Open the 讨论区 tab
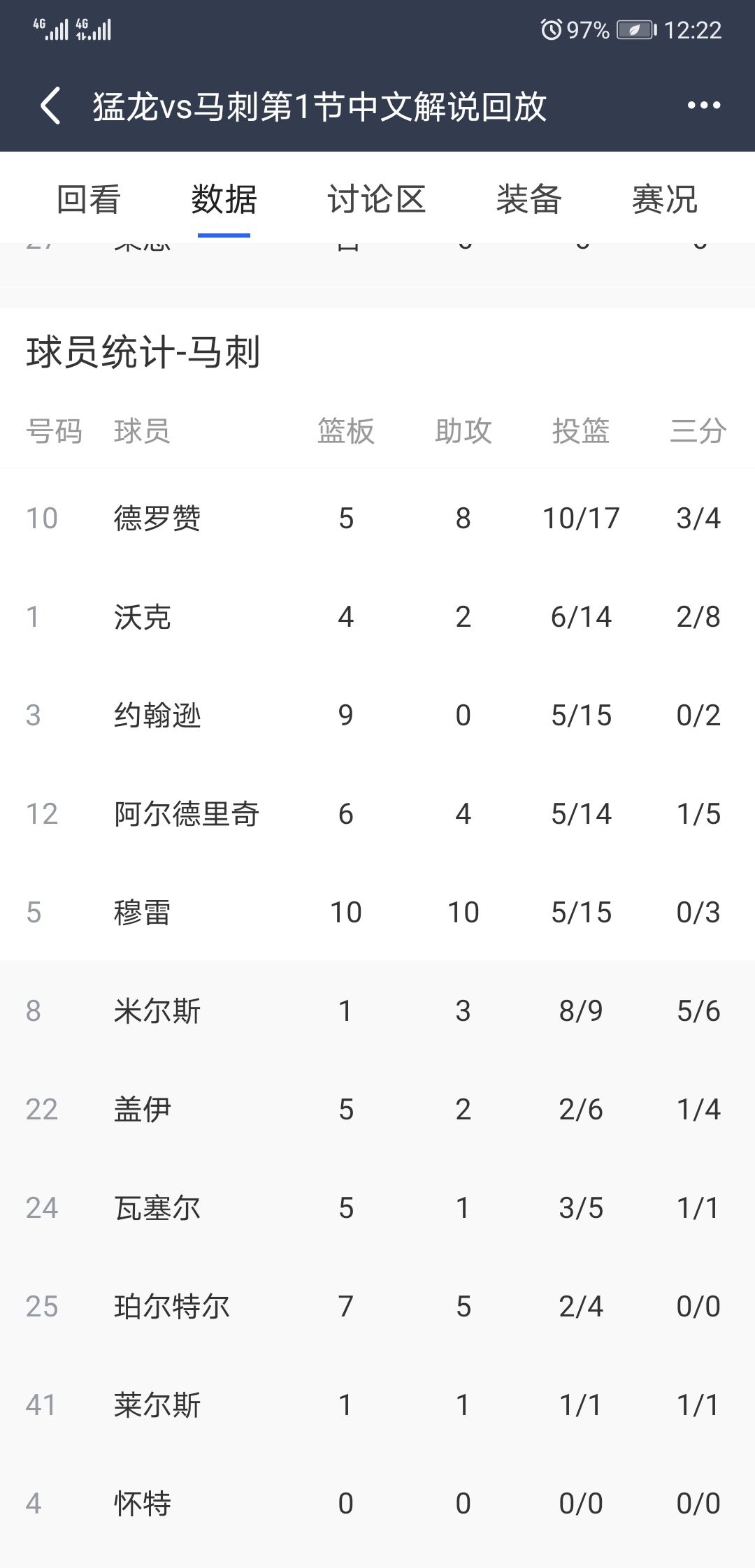This screenshot has width=755, height=1568. [x=376, y=200]
